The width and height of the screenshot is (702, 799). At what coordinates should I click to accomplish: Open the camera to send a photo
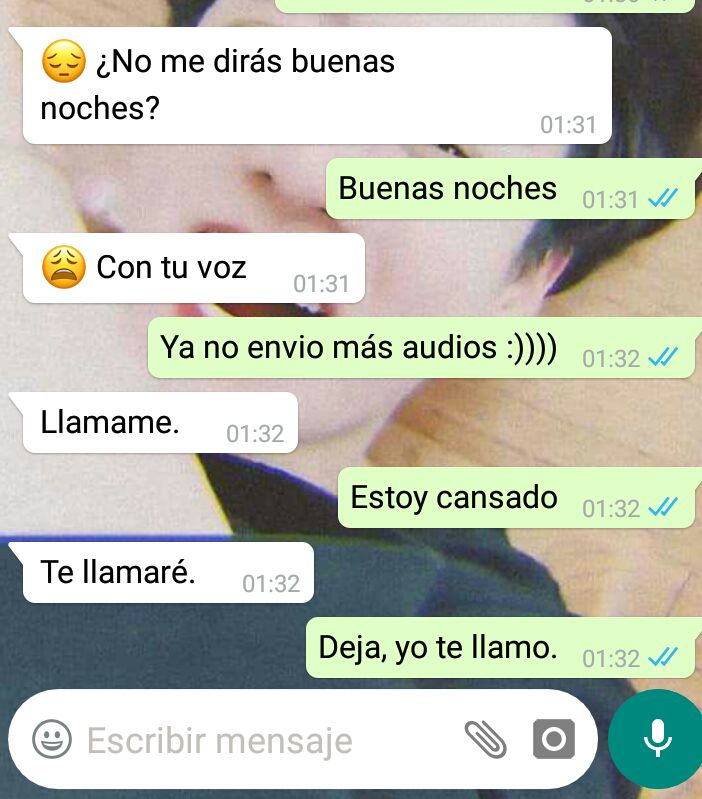pyautogui.click(x=553, y=740)
